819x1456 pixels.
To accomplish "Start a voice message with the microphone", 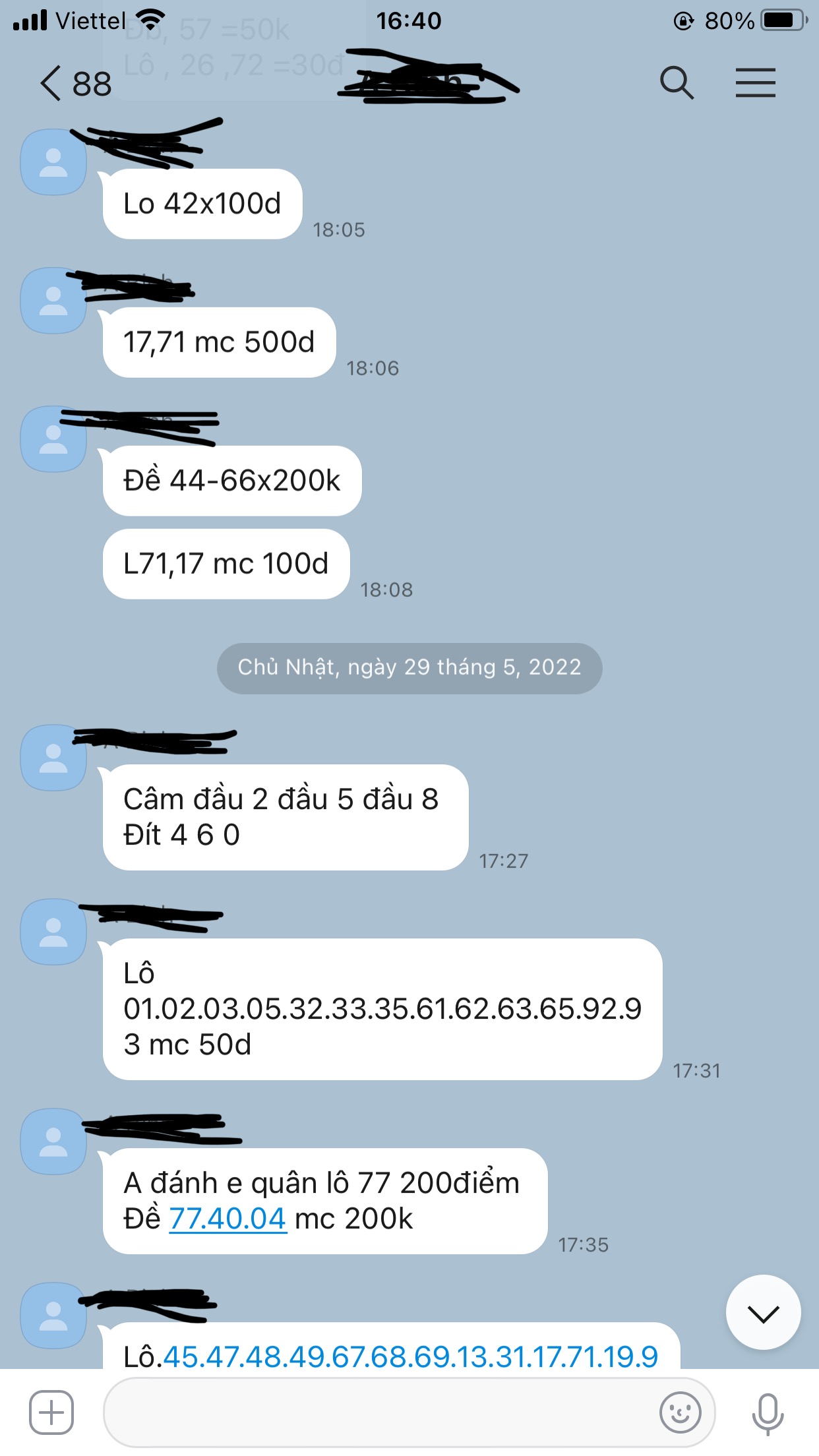I will pos(768,1412).
